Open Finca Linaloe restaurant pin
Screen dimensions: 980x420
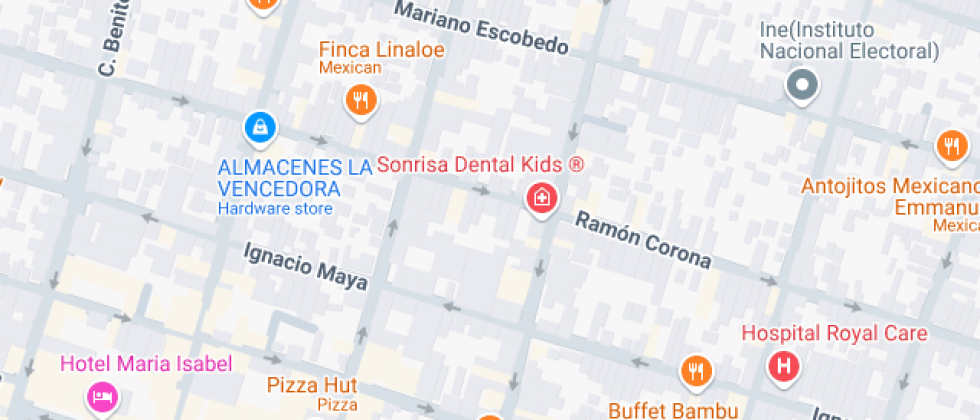coord(361,99)
